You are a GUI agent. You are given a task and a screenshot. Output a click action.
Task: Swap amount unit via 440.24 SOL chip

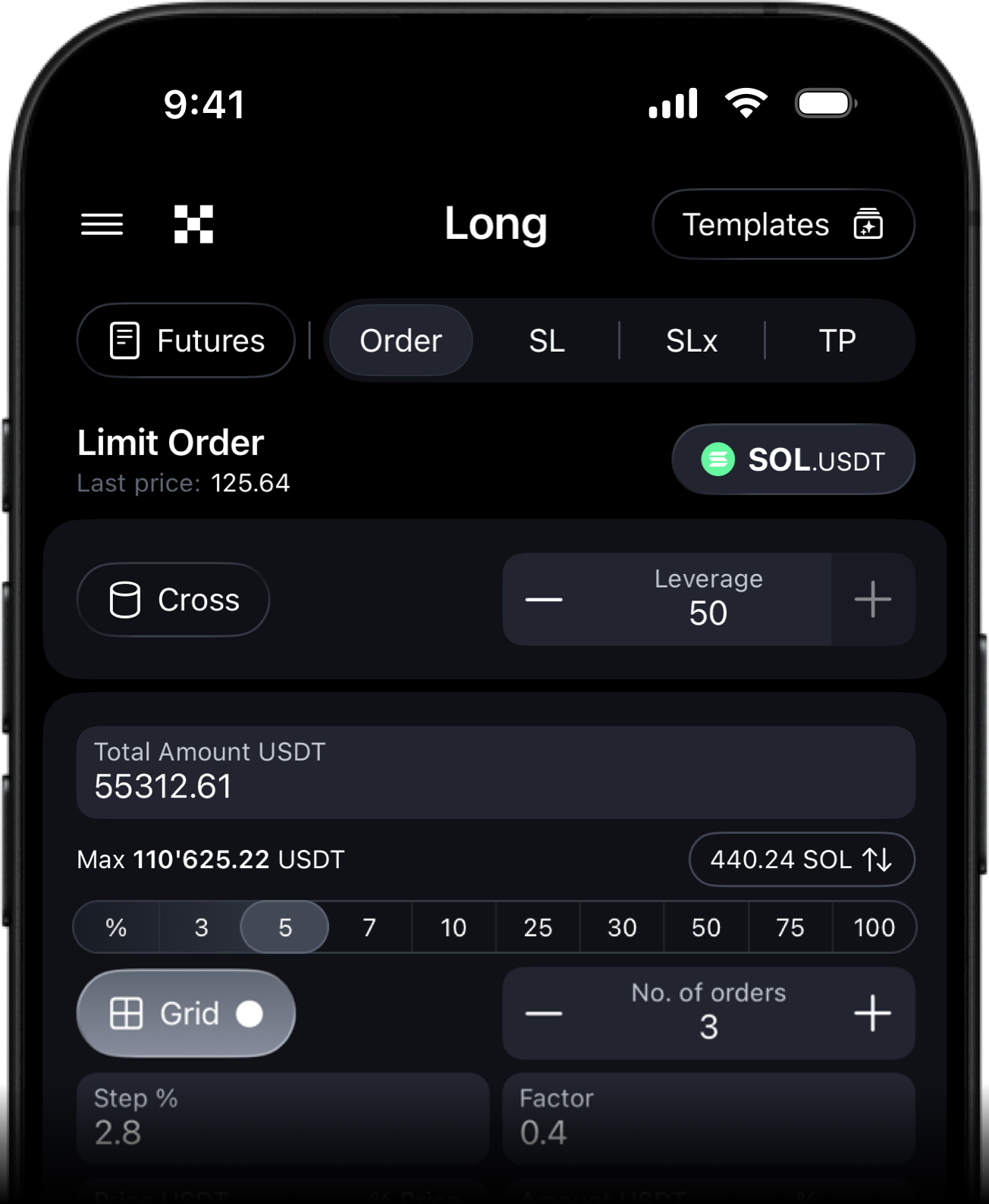pos(802,860)
